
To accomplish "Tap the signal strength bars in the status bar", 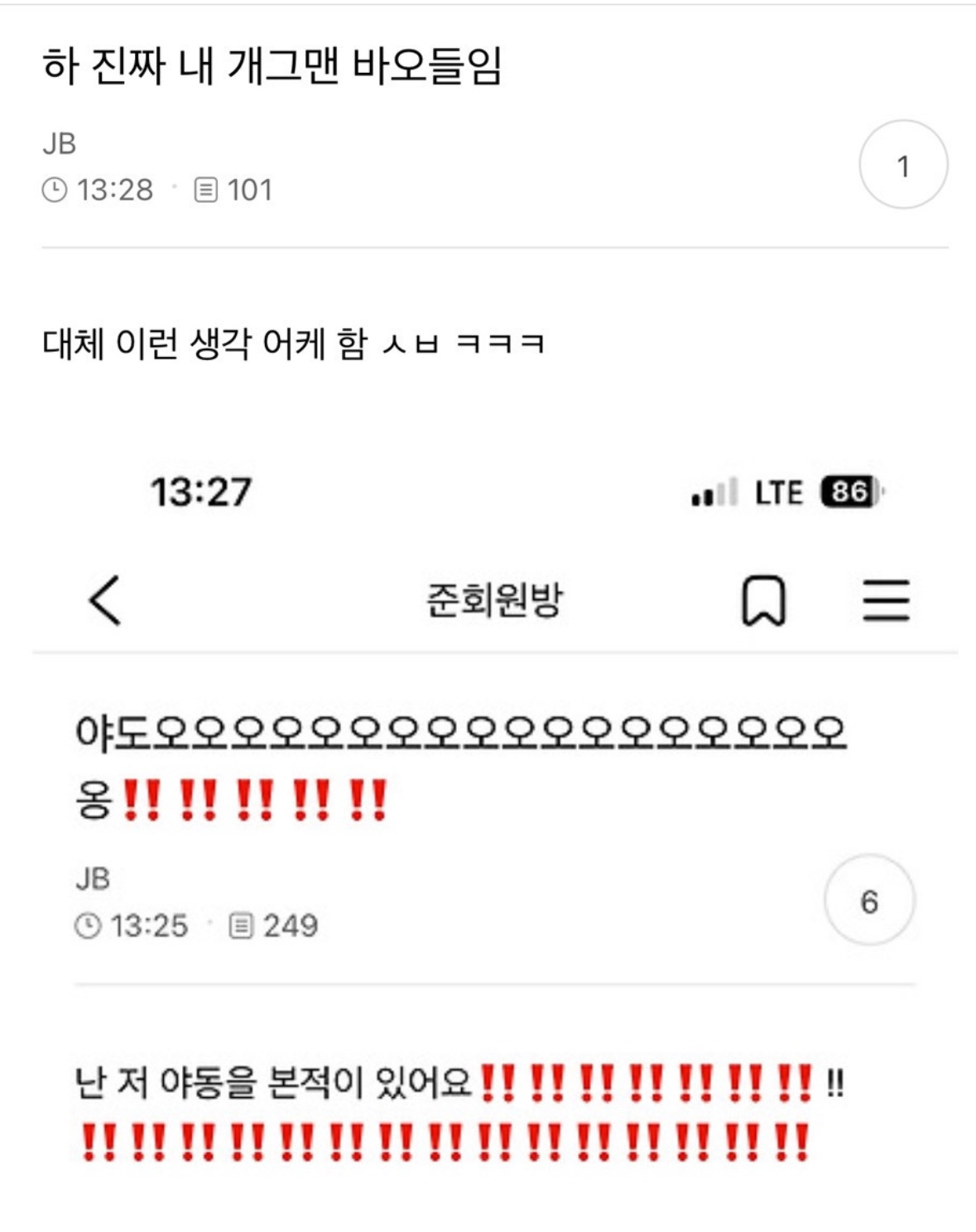I will coord(714,494).
